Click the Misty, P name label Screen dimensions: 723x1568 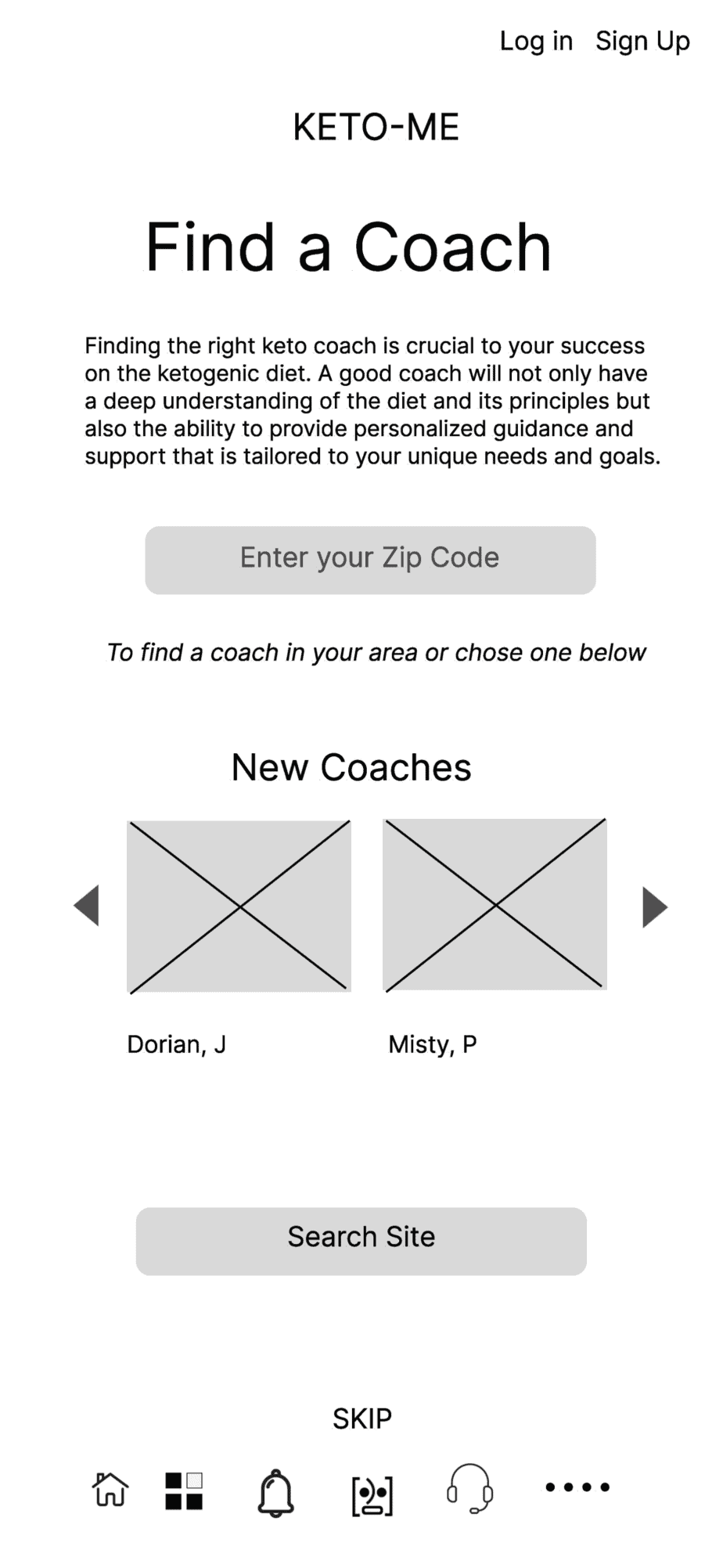pos(431,1044)
